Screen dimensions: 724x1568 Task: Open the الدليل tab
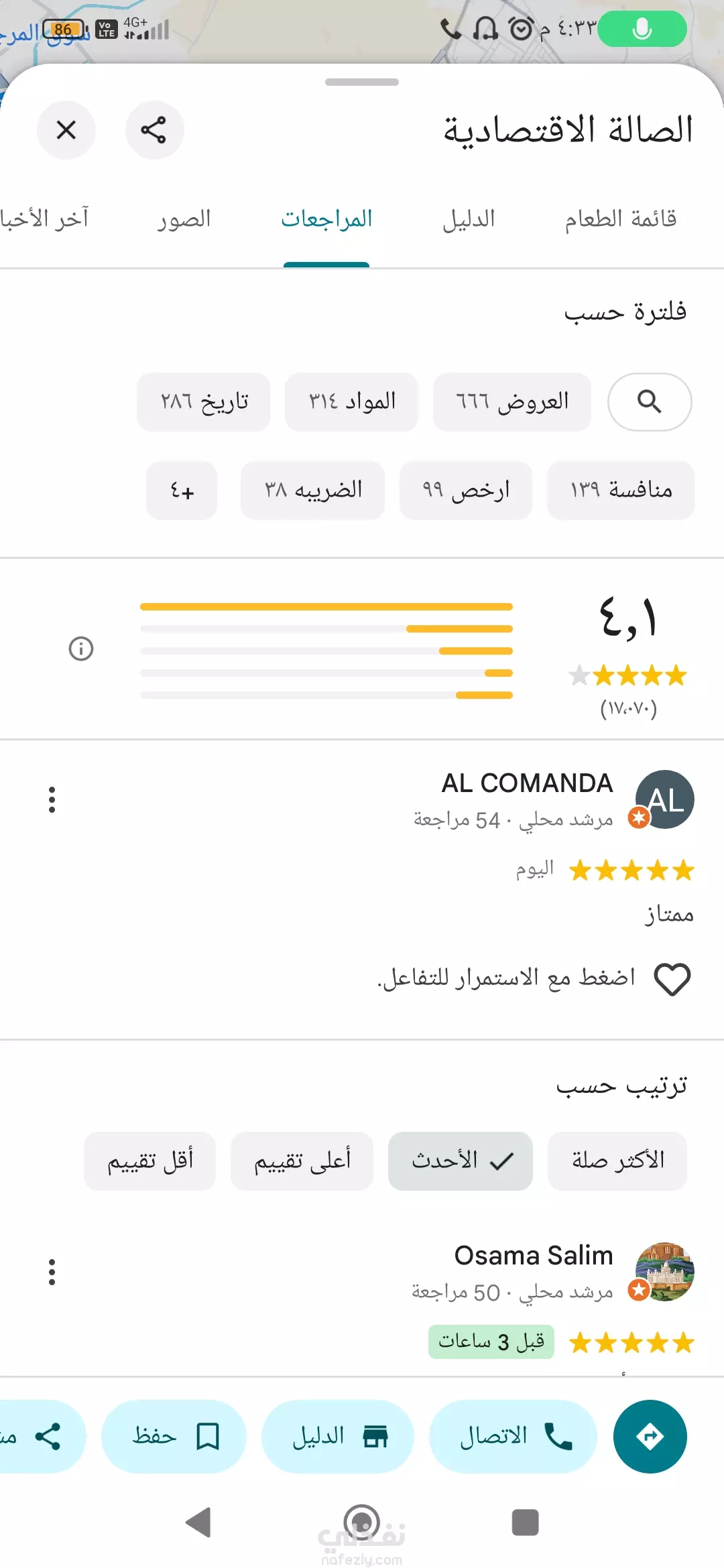pyautogui.click(x=469, y=219)
